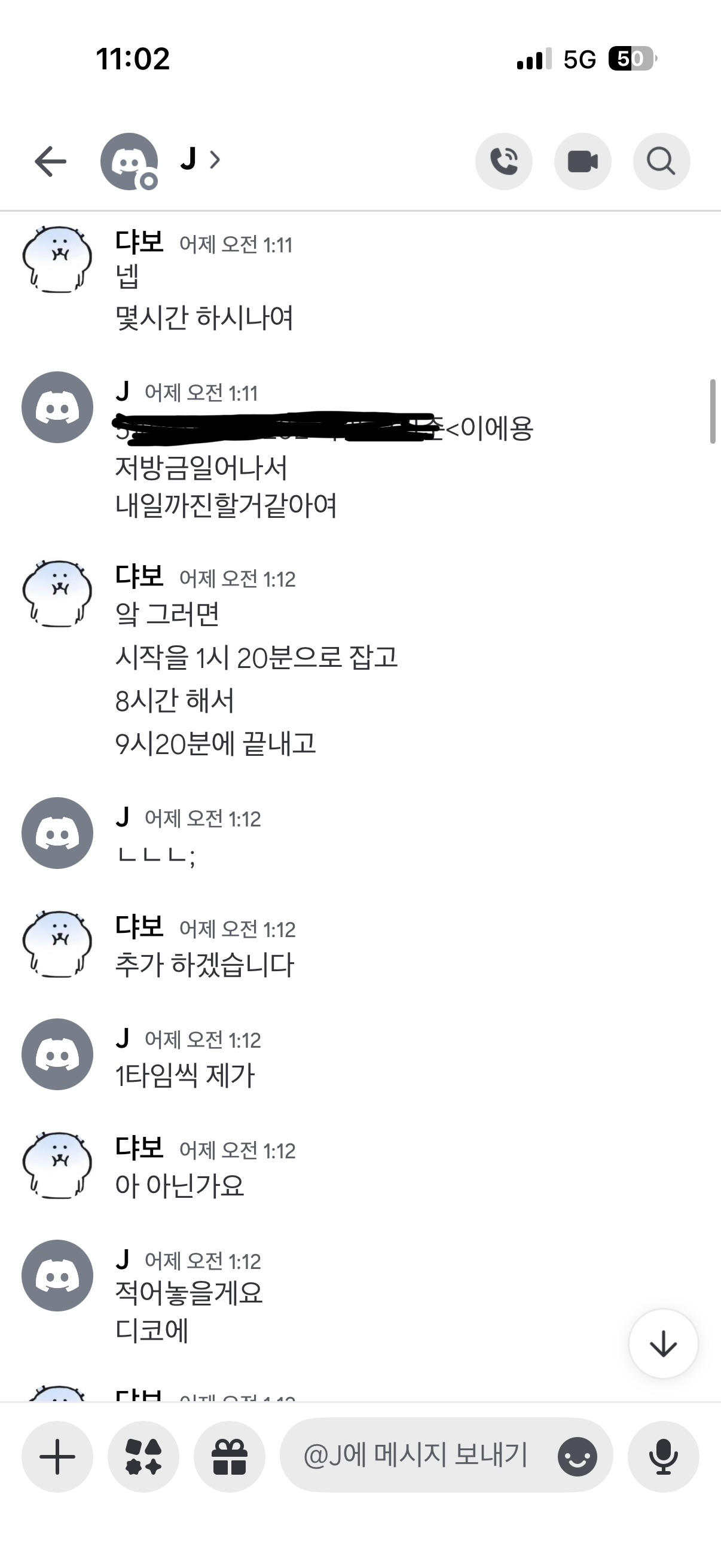The width and height of the screenshot is (721, 1568).
Task: Jump to latest messages with down arrow
Action: click(663, 1343)
